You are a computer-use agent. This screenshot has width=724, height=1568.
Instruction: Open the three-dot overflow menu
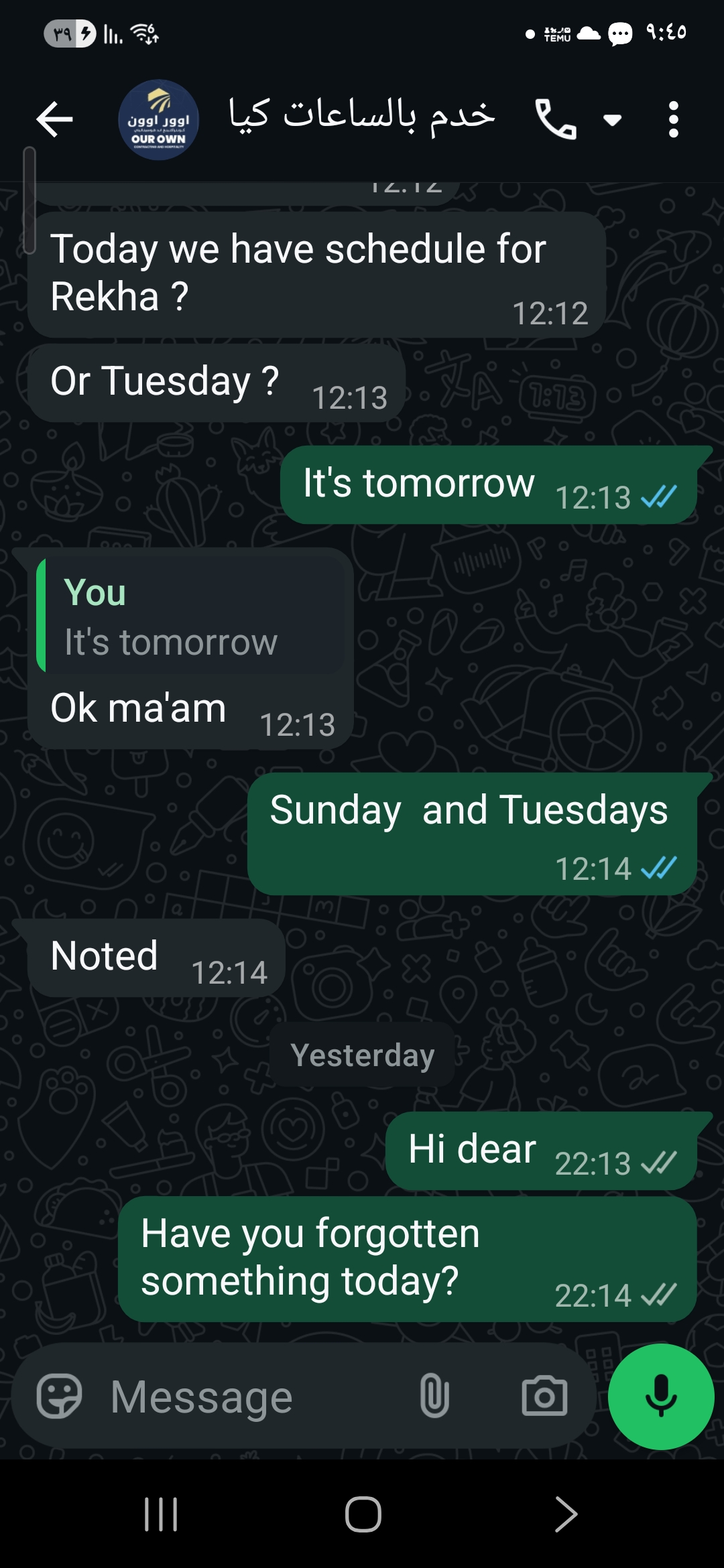pyautogui.click(x=674, y=120)
